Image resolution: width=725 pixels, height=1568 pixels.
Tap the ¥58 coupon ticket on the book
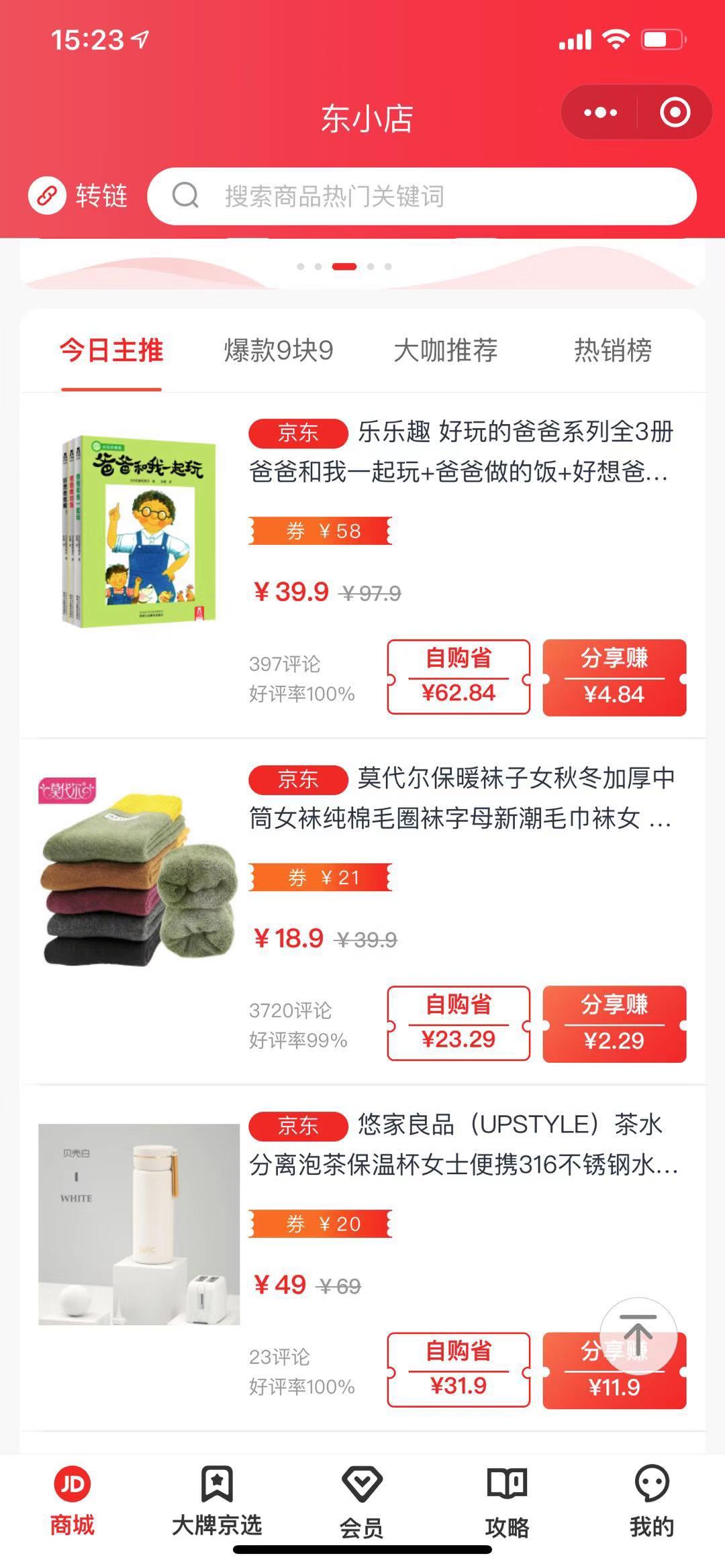coord(317,531)
